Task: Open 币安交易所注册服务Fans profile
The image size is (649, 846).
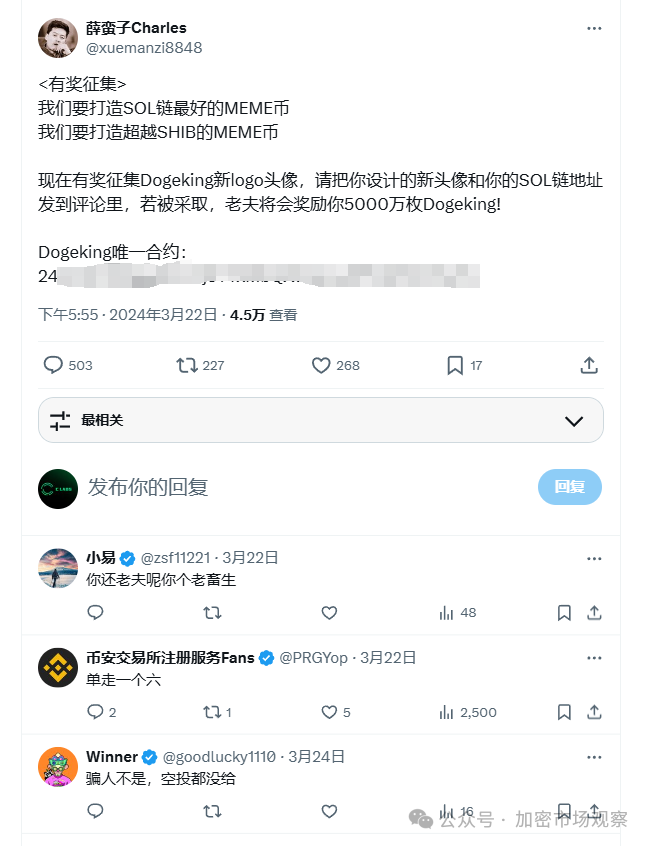Action: point(58,667)
